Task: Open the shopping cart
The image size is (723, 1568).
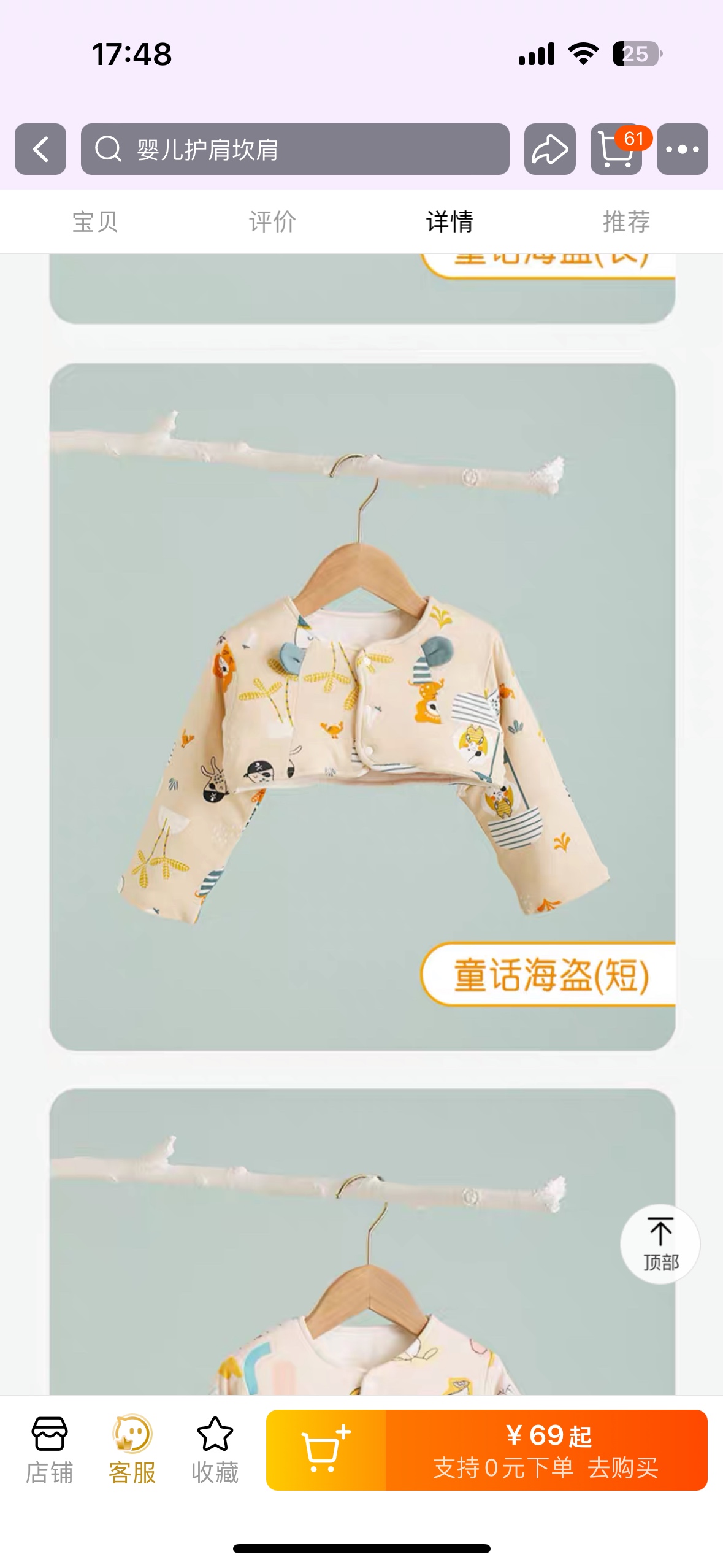Action: pos(616,149)
